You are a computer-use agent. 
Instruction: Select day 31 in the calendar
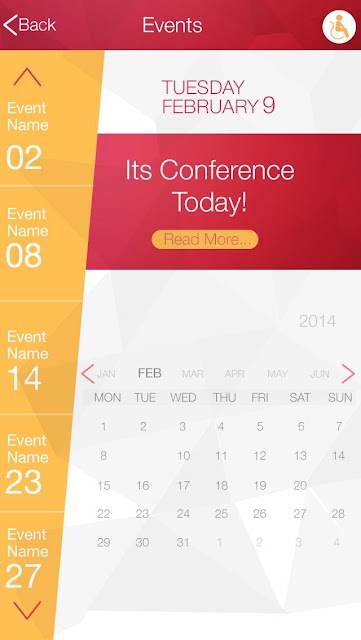(183, 542)
